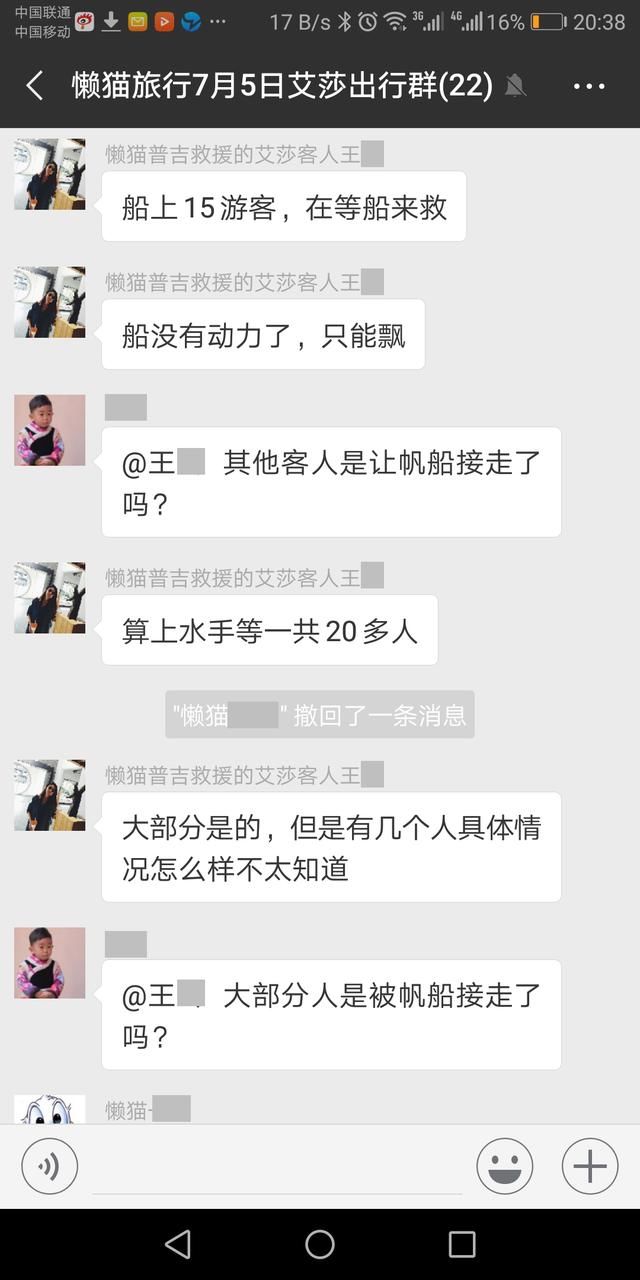Open the duck cartoon avatar profile

tap(49, 1109)
